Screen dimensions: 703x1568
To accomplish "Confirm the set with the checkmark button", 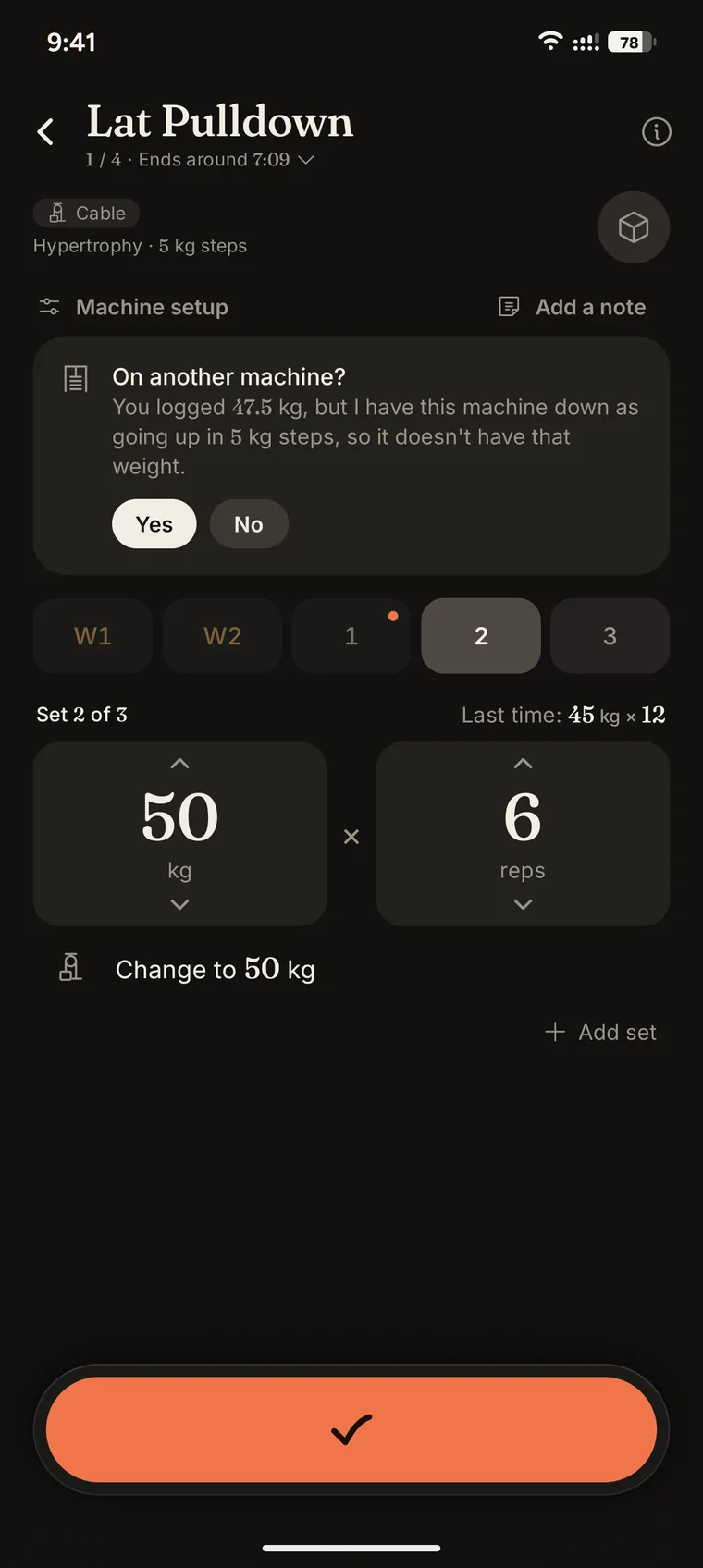I will pyautogui.click(x=351, y=1429).
